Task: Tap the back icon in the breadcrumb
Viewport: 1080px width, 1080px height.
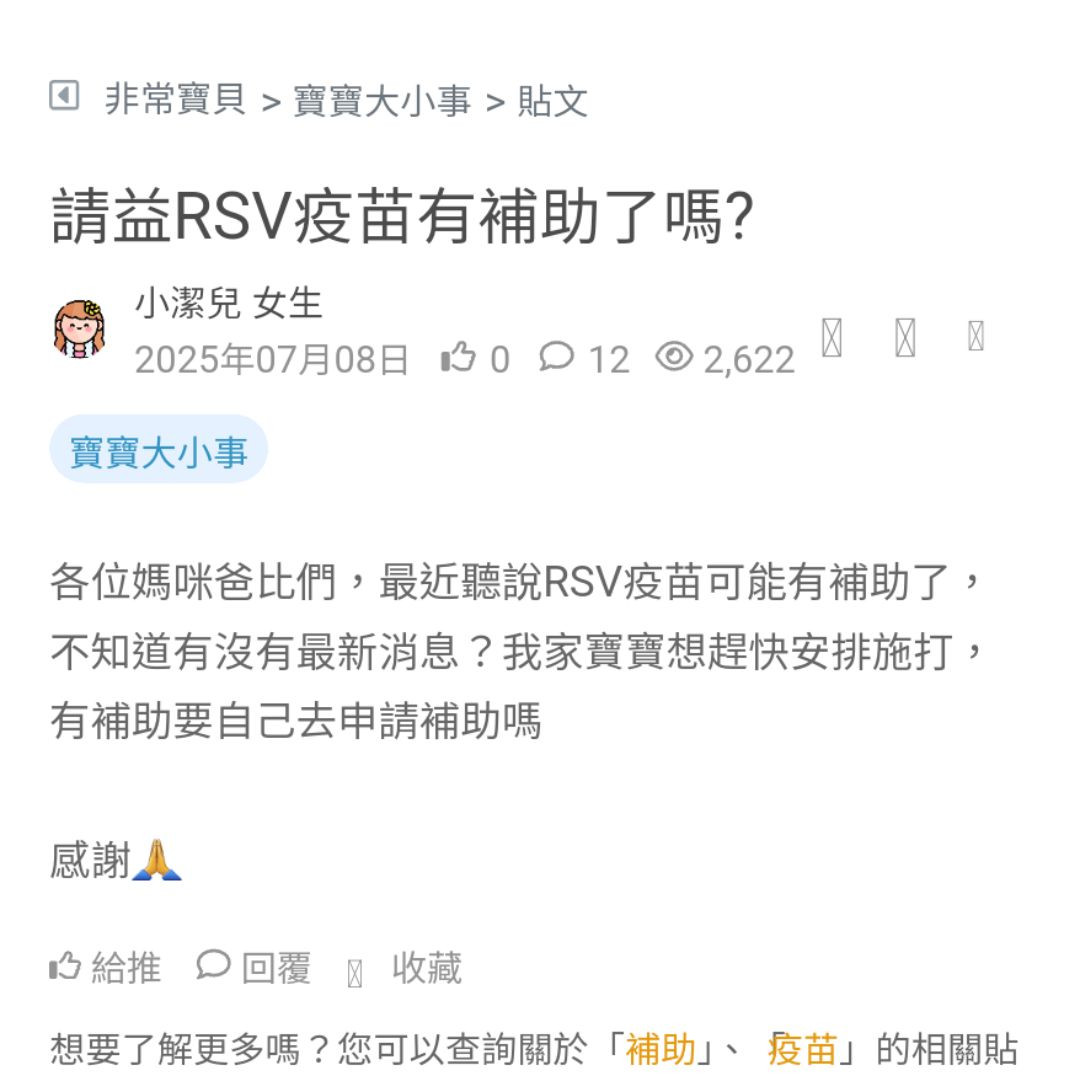Action: (64, 97)
